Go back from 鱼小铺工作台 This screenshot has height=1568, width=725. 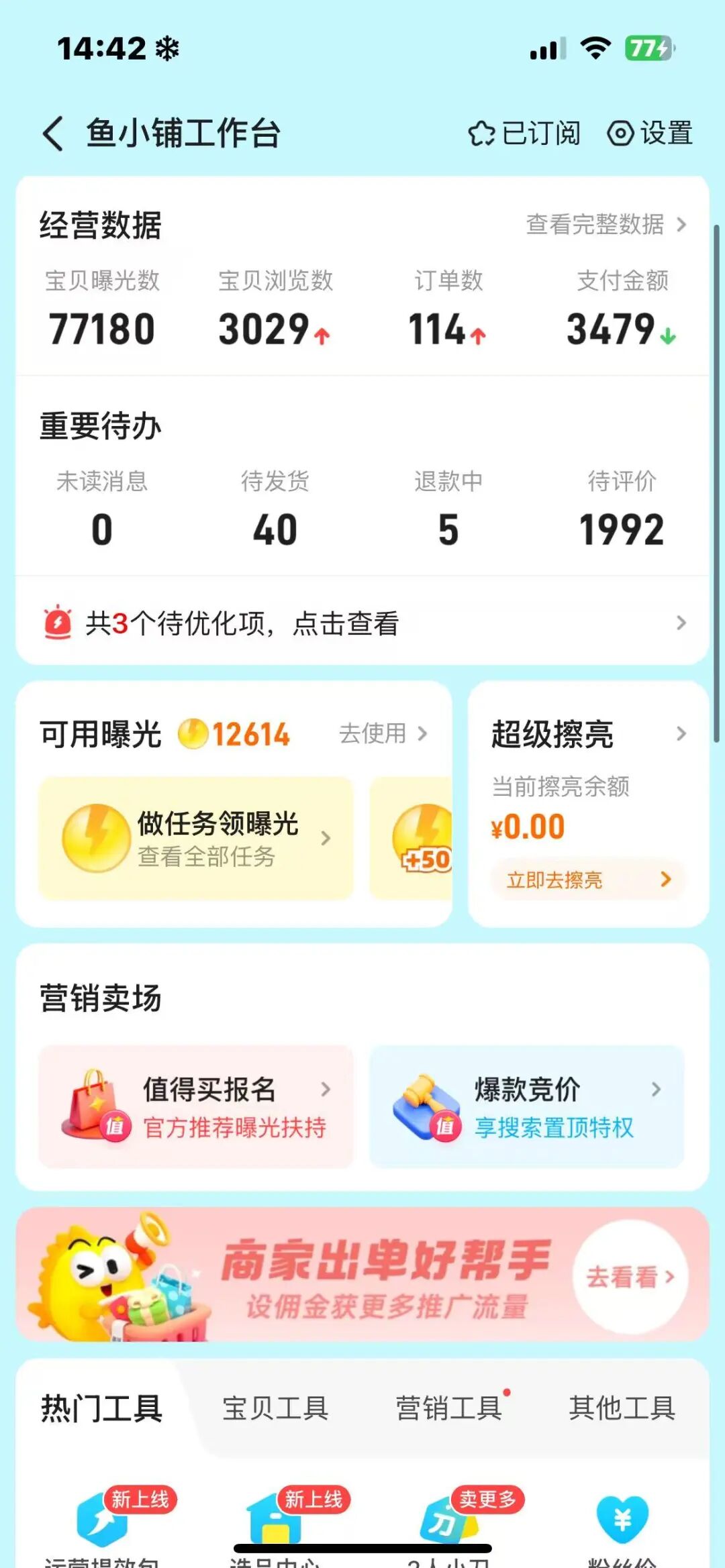pos(54,133)
